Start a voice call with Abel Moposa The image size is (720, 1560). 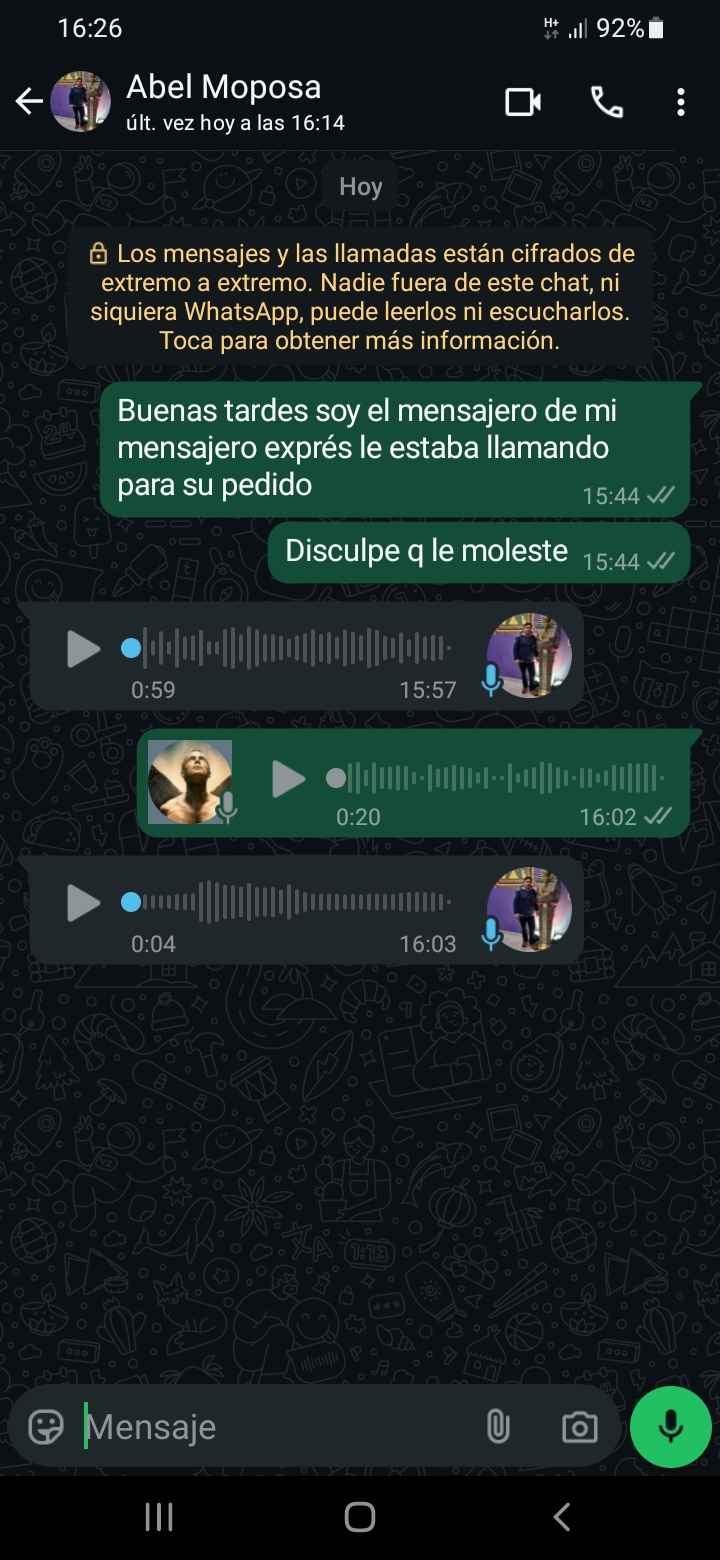pos(606,102)
